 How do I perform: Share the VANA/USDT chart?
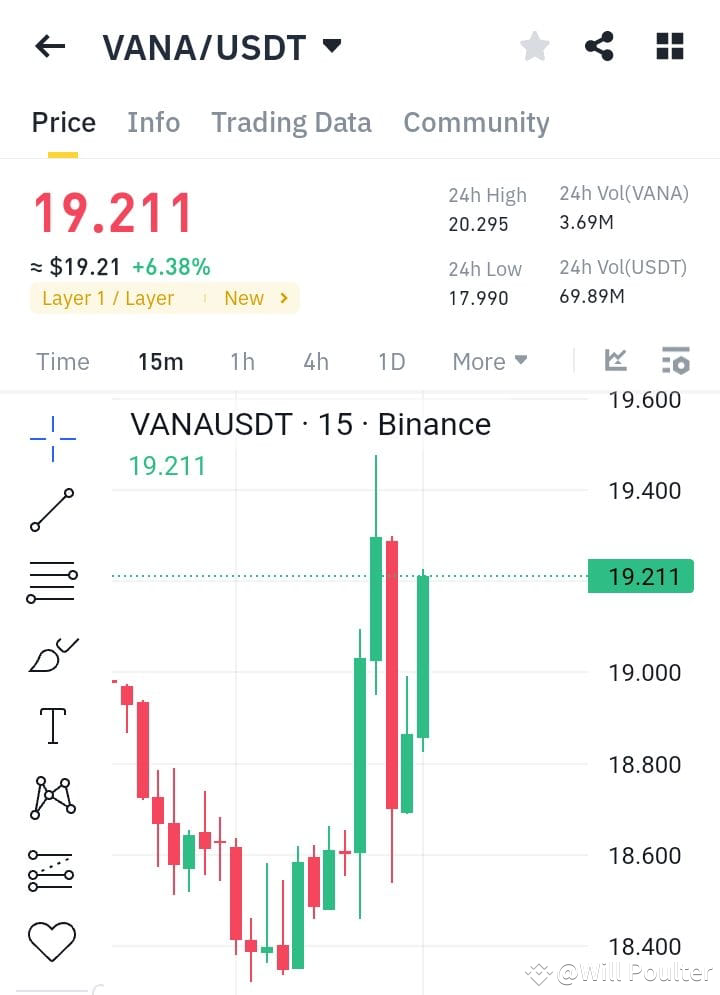(x=599, y=46)
